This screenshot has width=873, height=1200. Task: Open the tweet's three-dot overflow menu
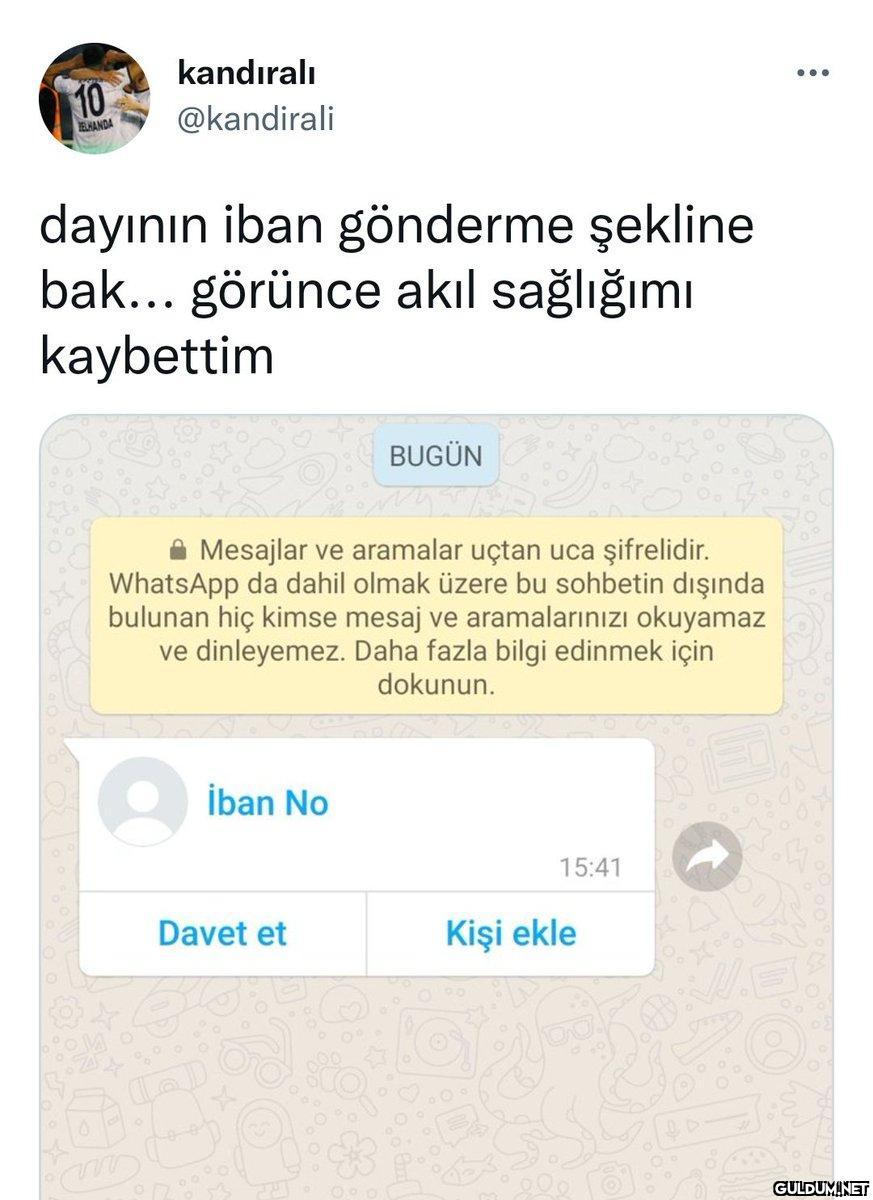point(812,73)
